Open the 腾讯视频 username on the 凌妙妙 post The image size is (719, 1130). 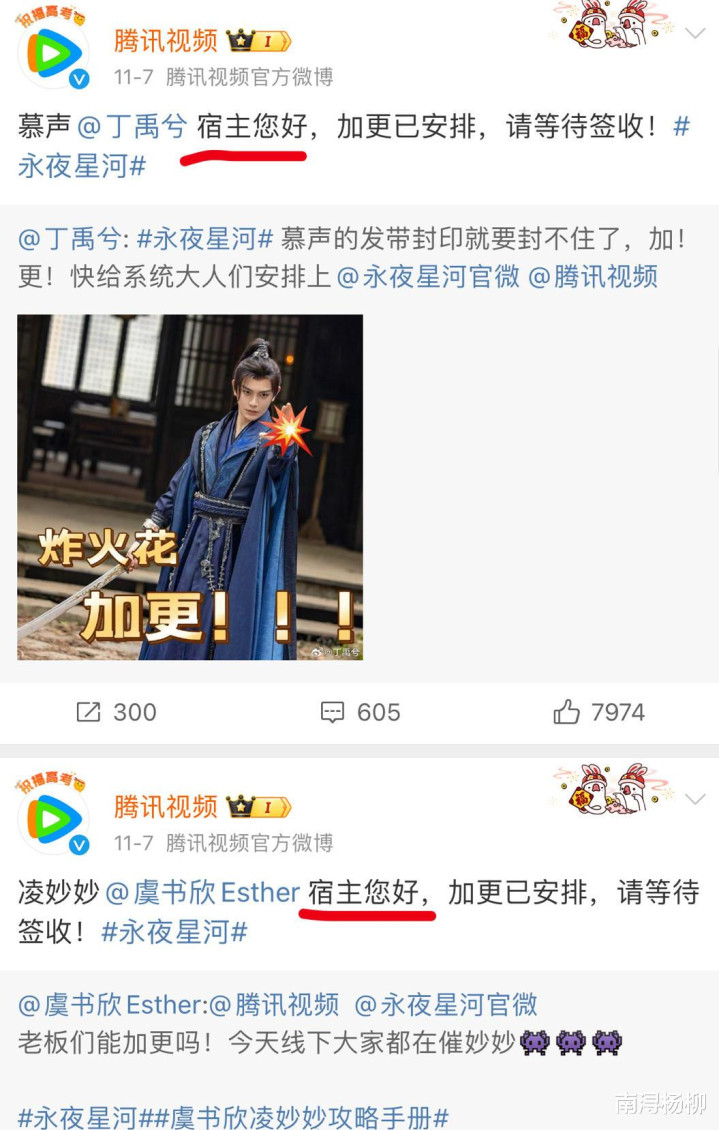(x=165, y=806)
